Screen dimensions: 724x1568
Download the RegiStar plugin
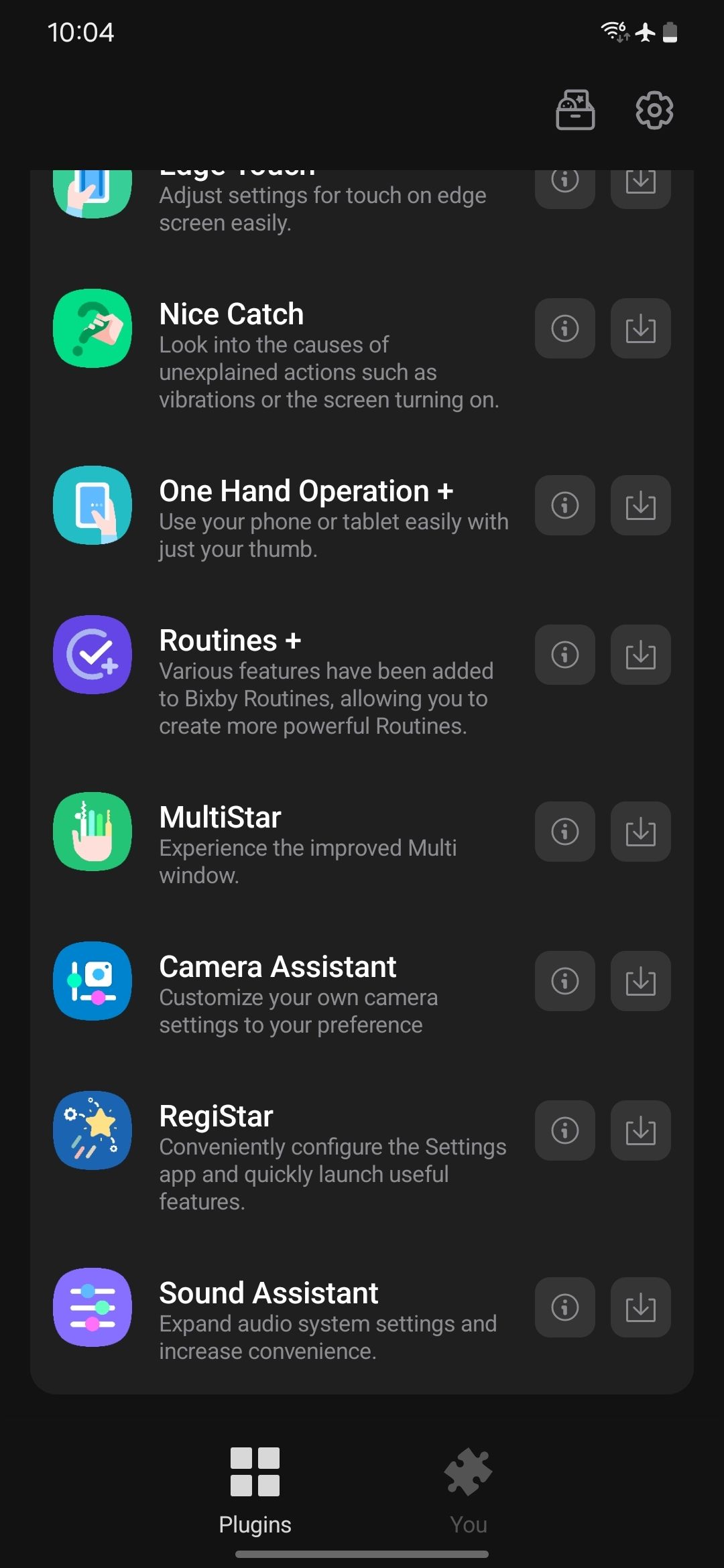640,1130
